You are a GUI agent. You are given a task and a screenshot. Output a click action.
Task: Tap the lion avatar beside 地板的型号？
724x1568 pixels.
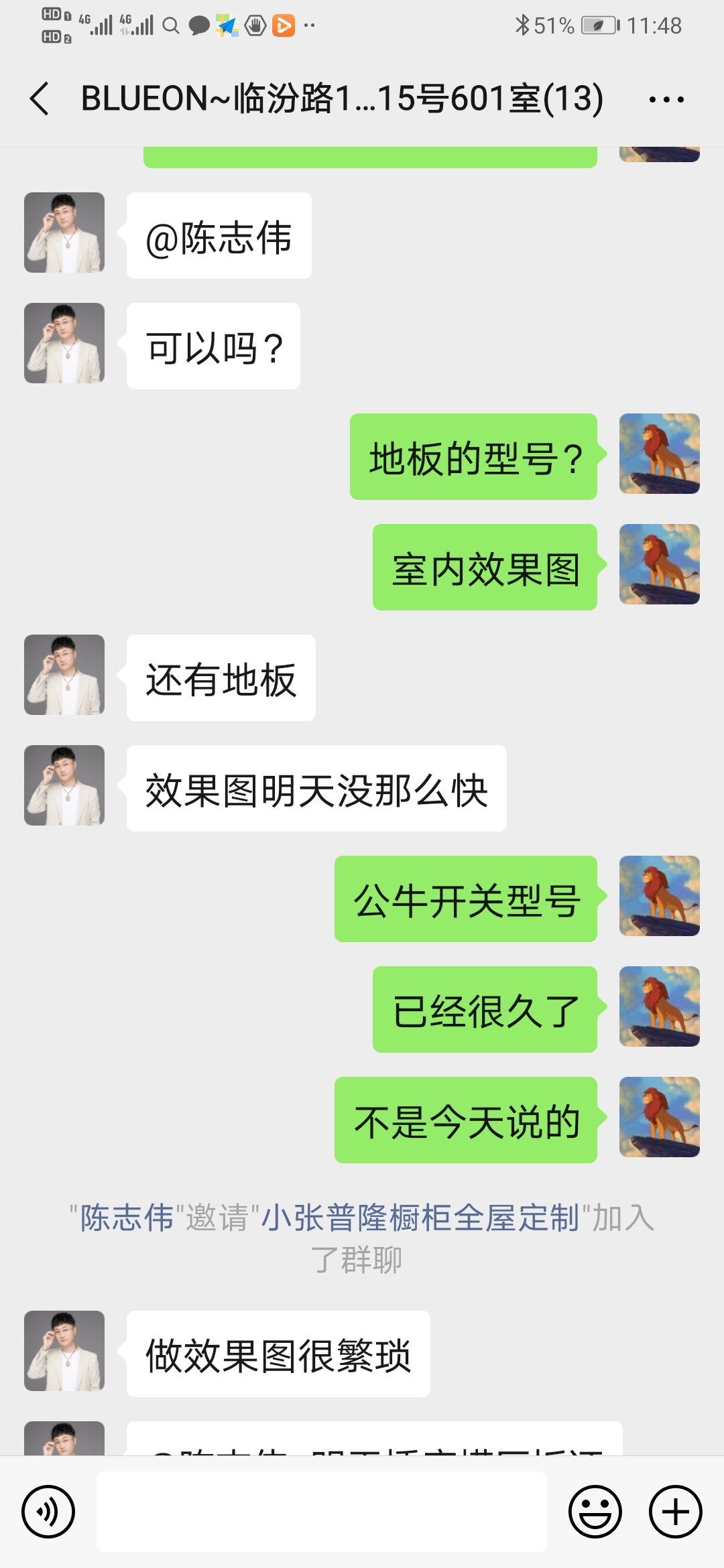point(659,454)
